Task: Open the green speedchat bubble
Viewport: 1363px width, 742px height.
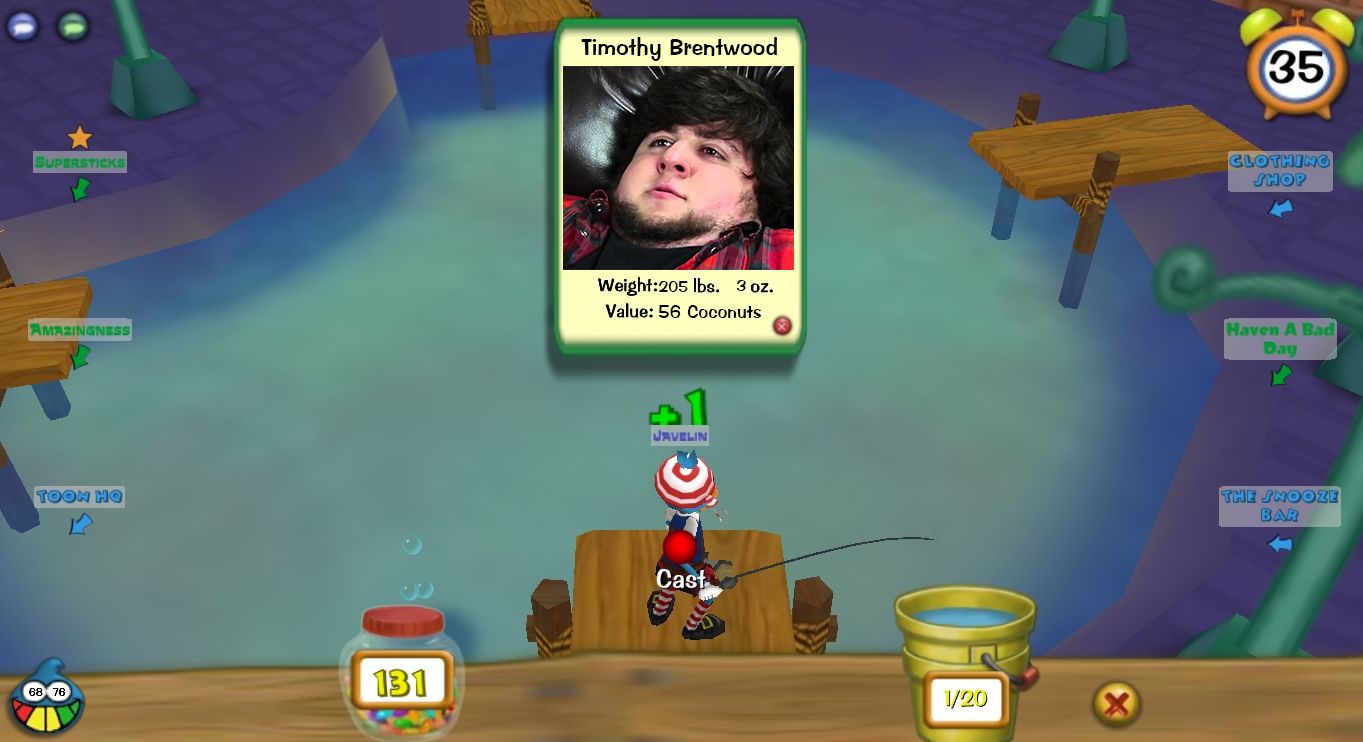Action: click(72, 26)
